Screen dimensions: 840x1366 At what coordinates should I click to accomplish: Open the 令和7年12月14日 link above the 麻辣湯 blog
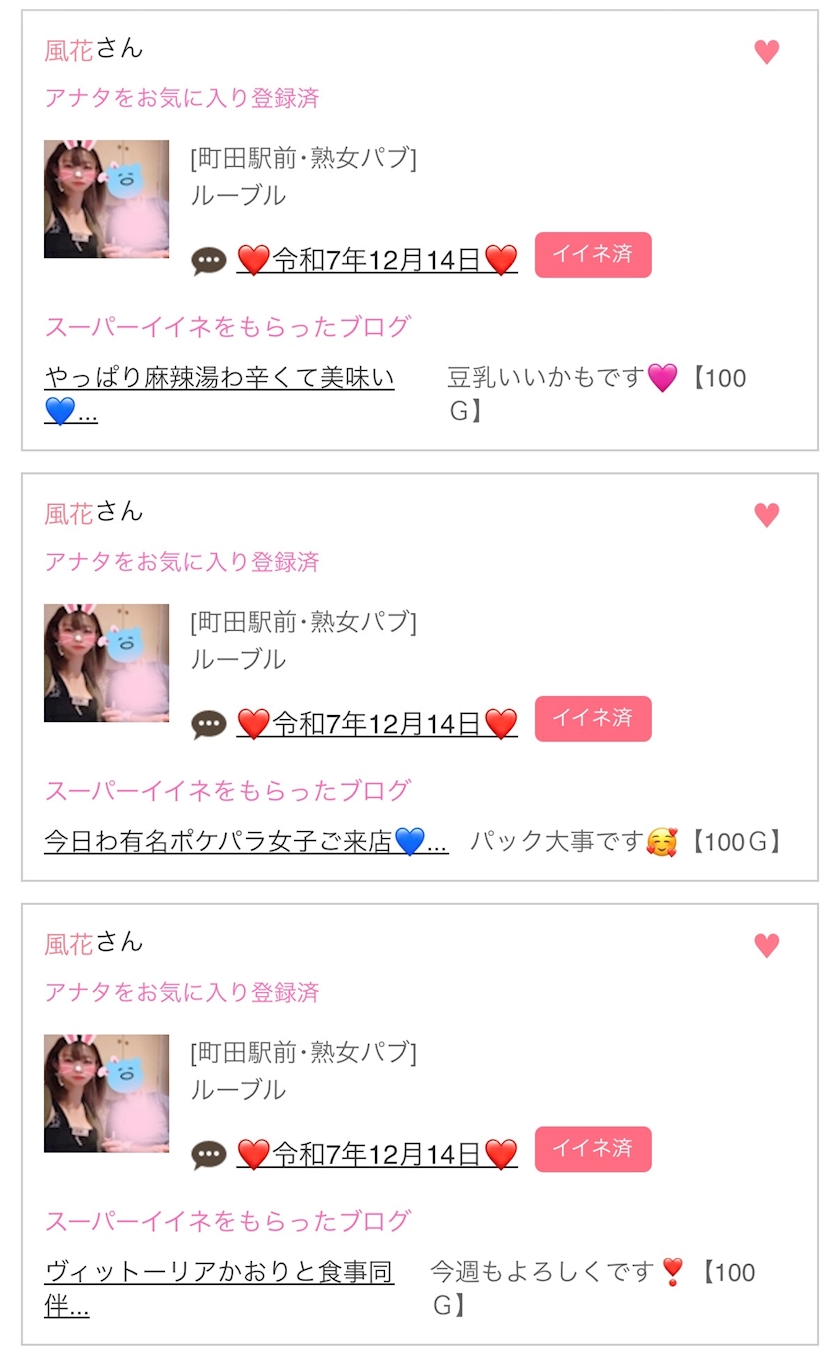tap(377, 261)
